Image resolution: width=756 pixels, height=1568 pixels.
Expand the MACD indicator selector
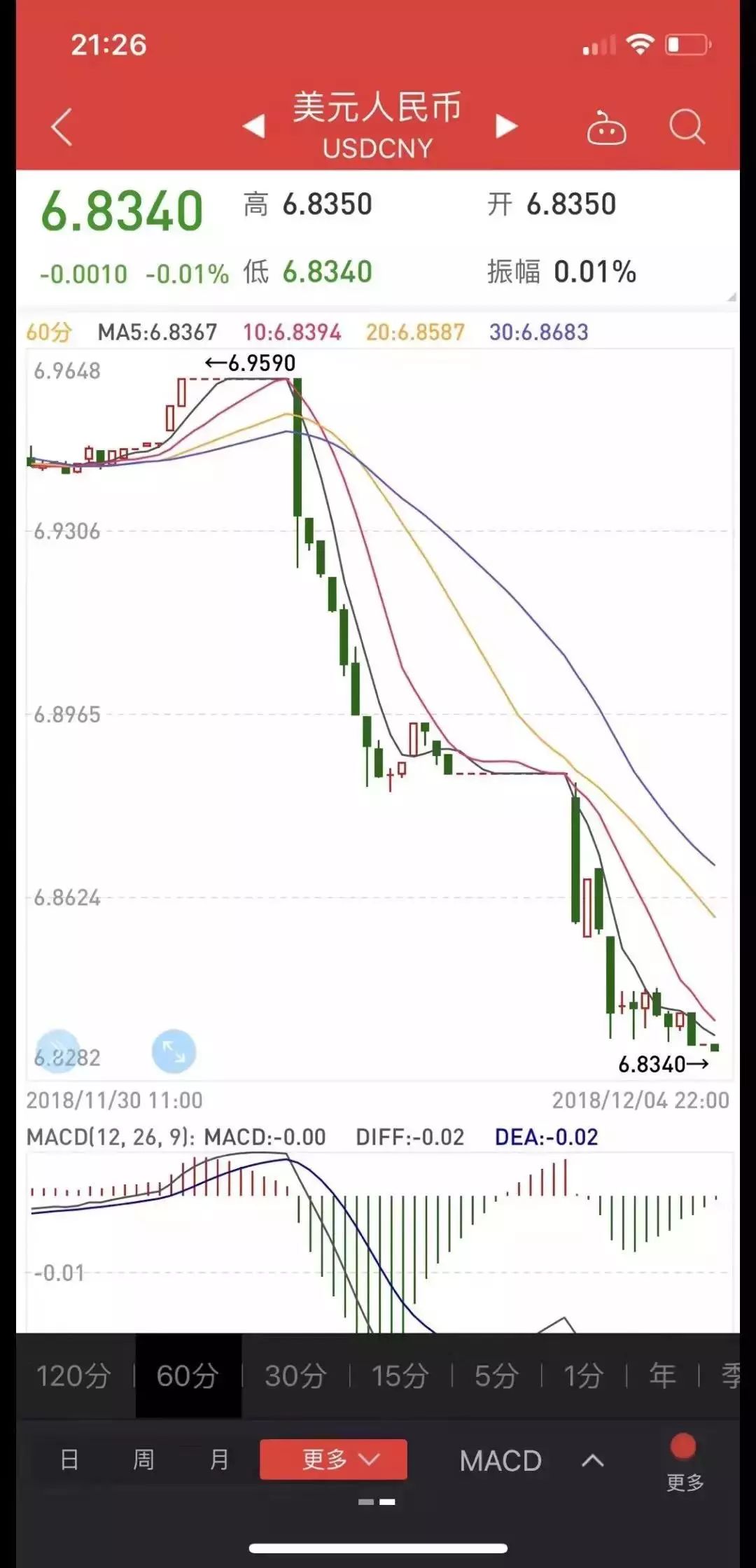pyautogui.click(x=531, y=1461)
